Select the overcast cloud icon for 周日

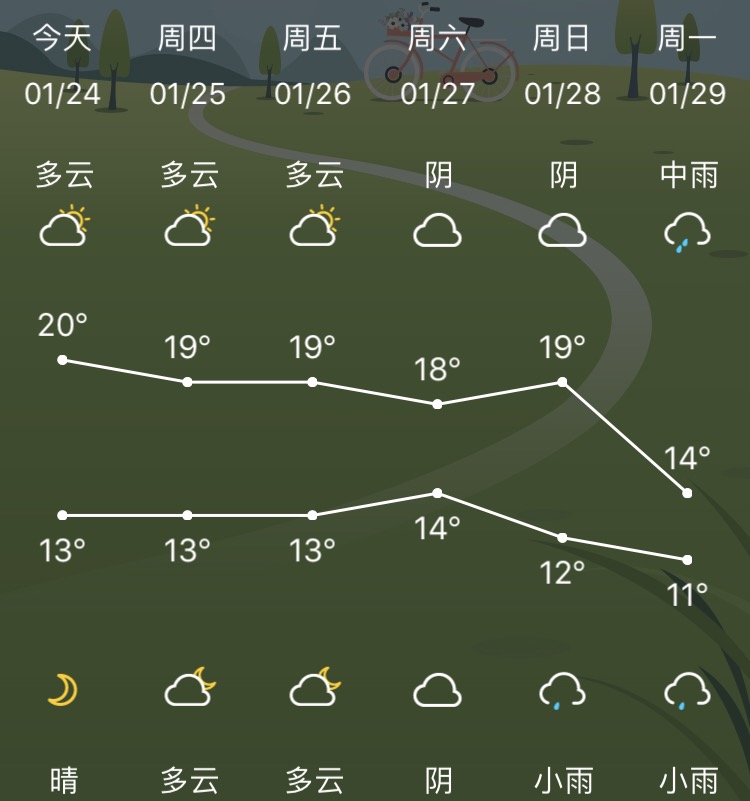click(x=562, y=232)
